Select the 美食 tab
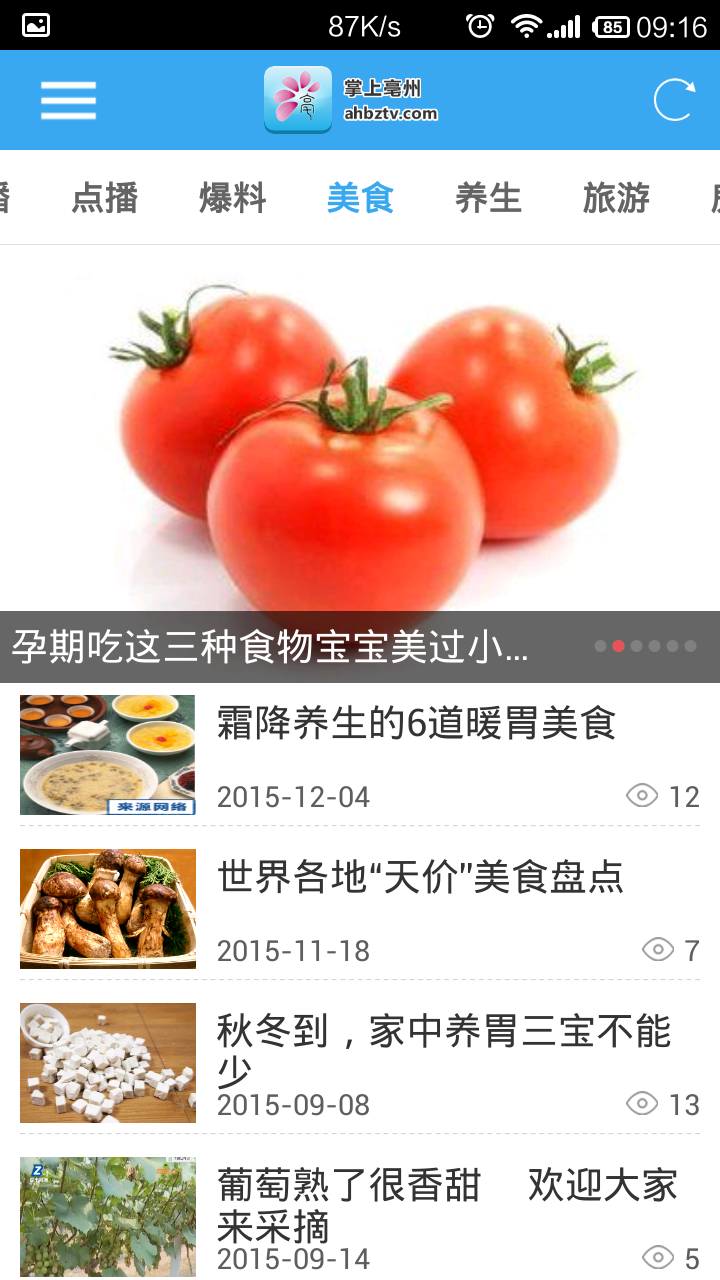 pyautogui.click(x=360, y=198)
